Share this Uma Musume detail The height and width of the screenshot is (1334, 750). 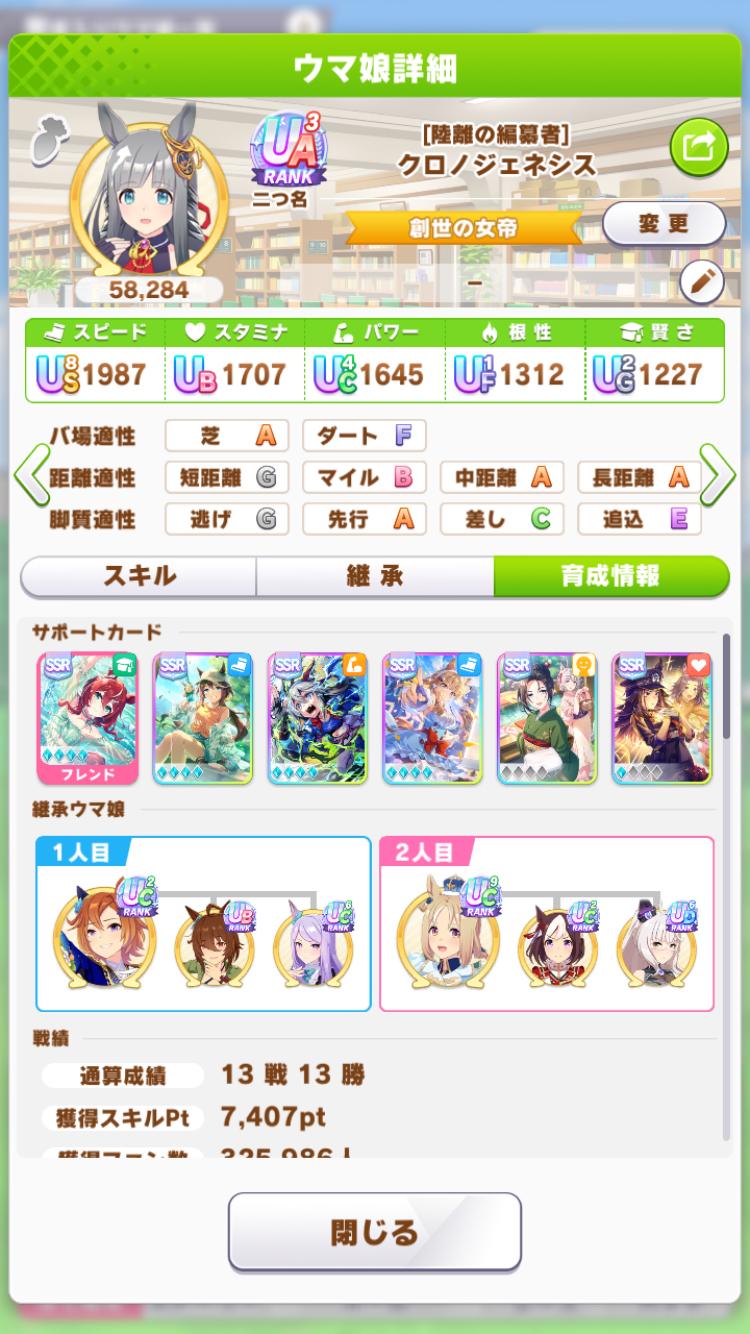[698, 149]
